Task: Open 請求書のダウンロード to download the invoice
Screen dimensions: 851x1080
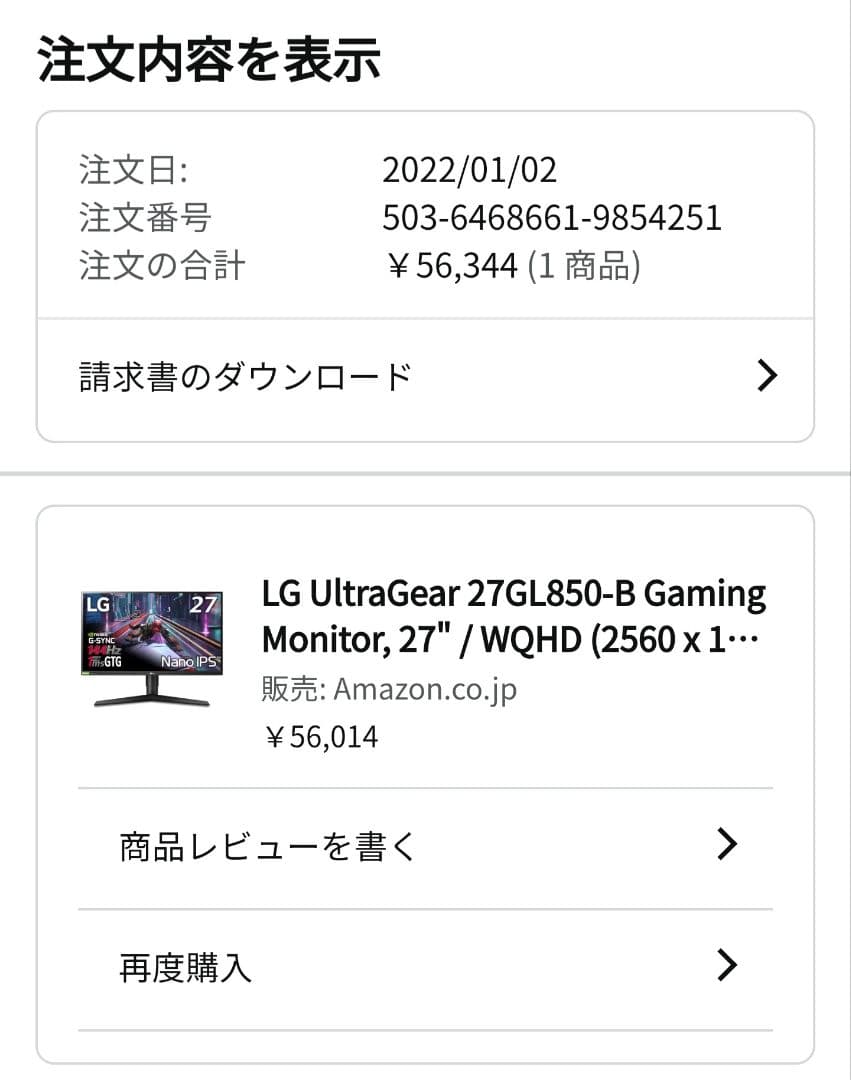Action: 243,375
